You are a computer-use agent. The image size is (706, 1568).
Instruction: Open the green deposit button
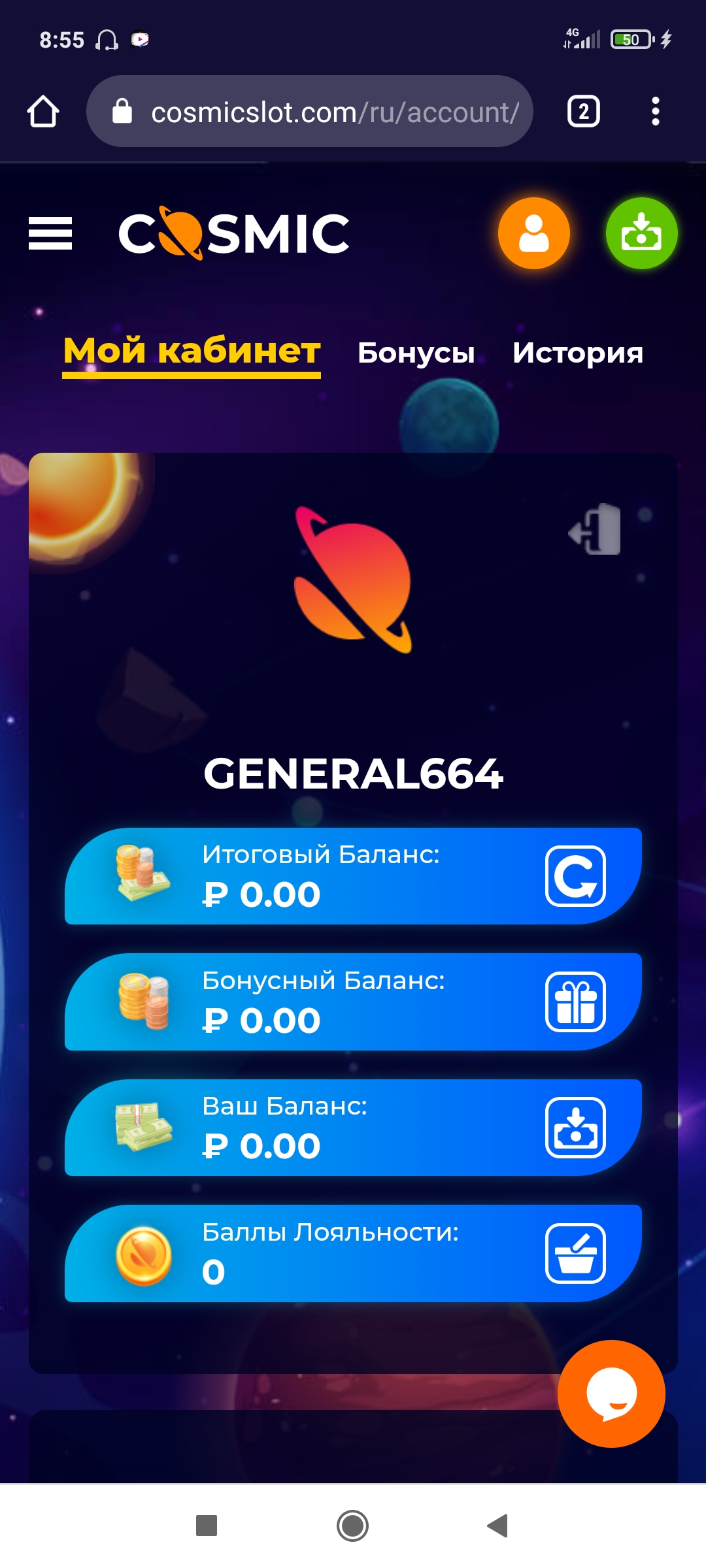(641, 233)
